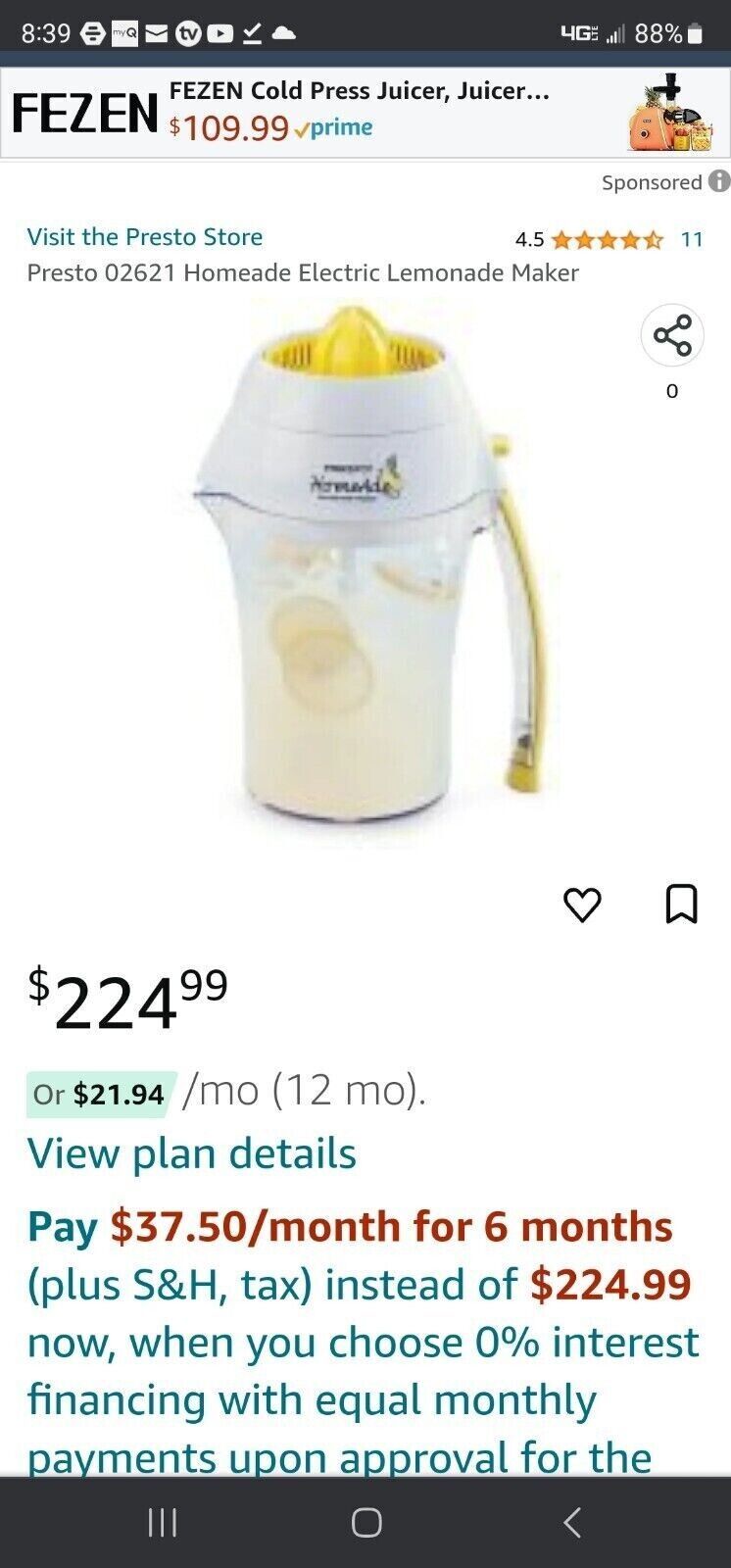
Task: Visit the Presto Store link
Action: point(145,236)
